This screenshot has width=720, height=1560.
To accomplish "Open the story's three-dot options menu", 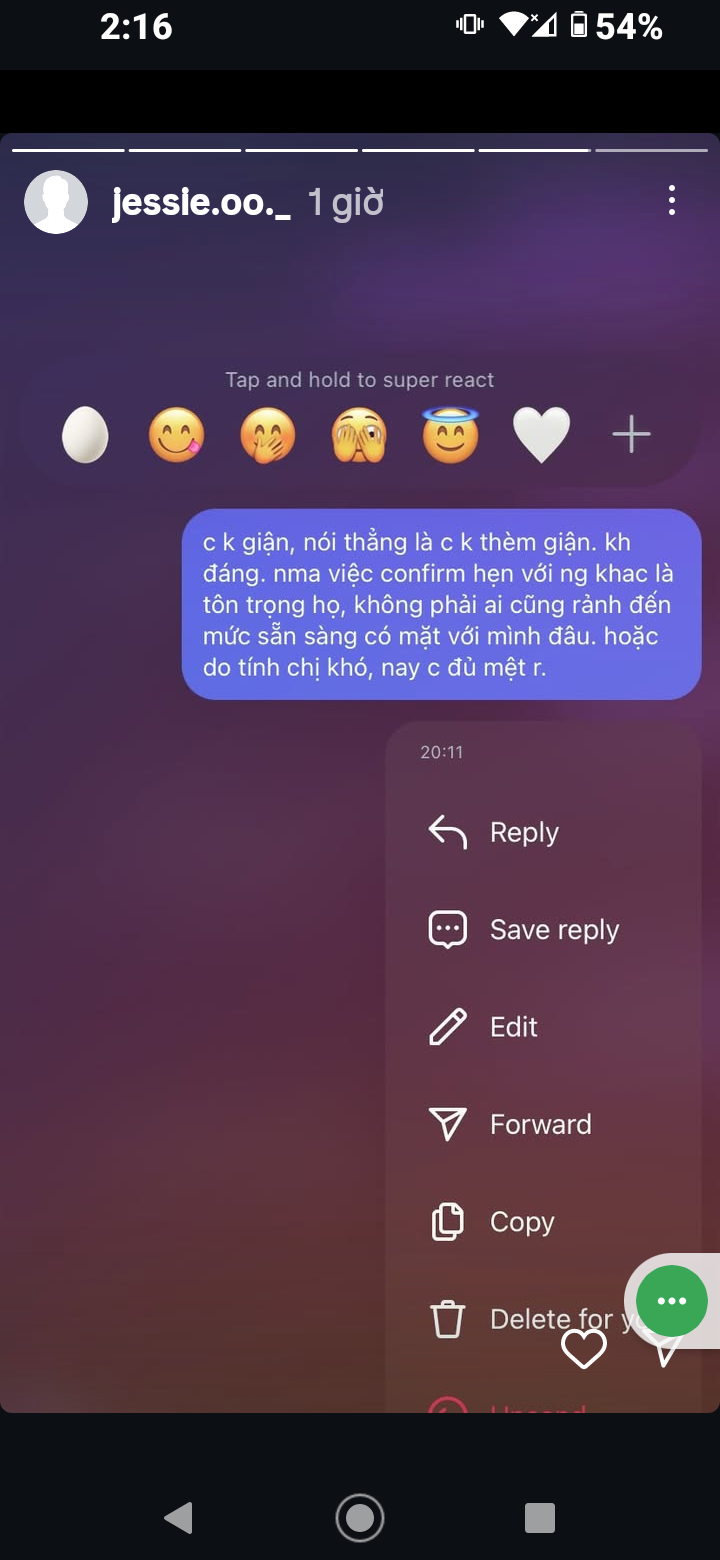I will pyautogui.click(x=672, y=201).
